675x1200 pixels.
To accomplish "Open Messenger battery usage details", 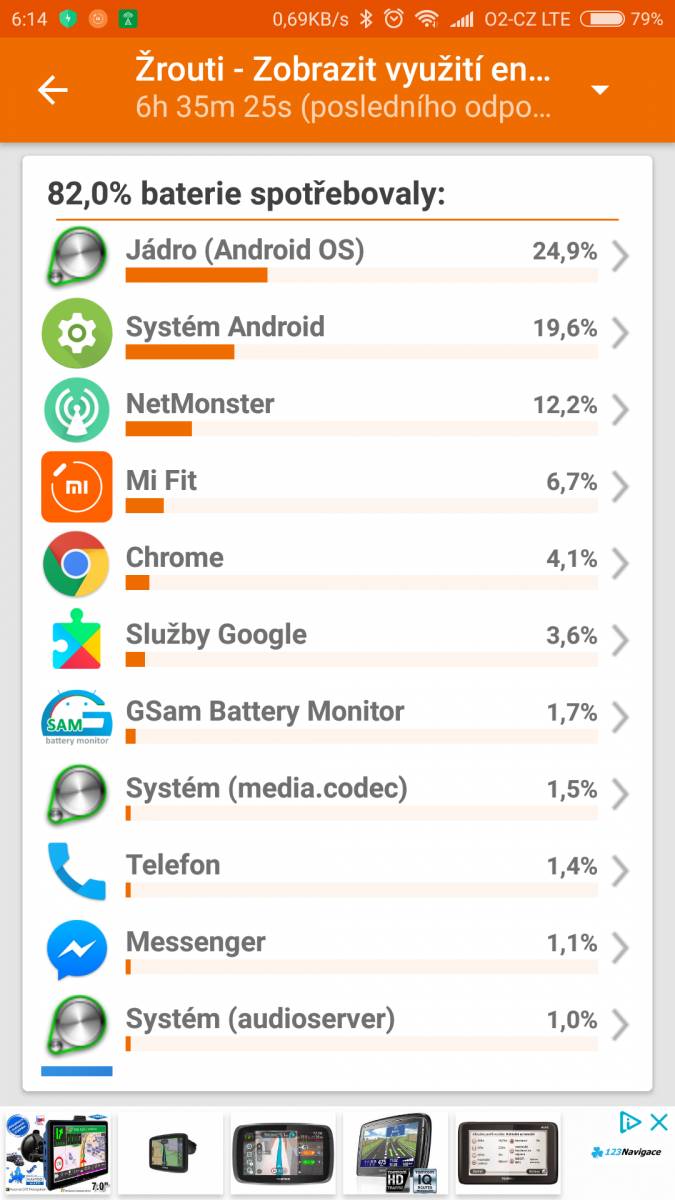I will pyautogui.click(x=337, y=949).
